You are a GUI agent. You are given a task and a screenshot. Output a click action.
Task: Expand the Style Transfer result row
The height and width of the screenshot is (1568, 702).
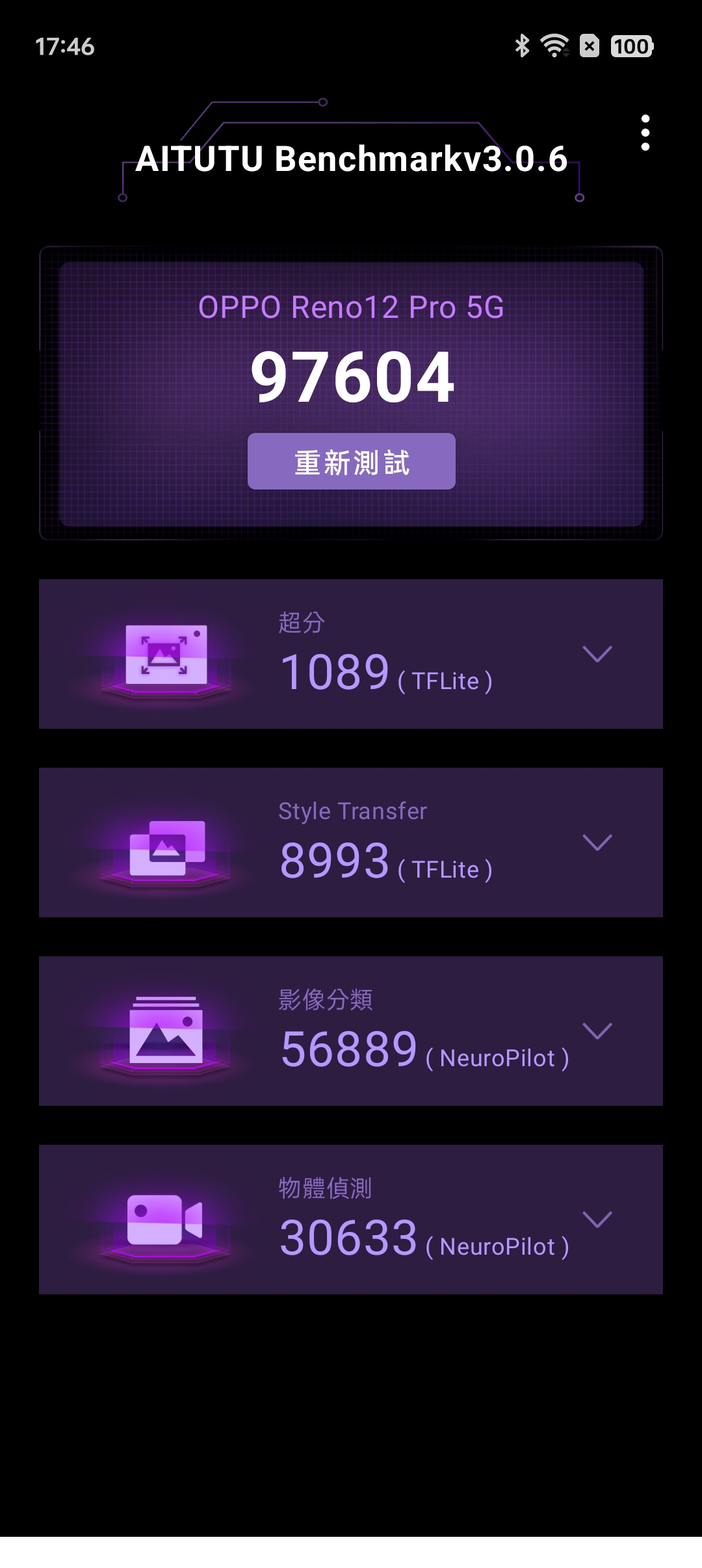click(x=597, y=843)
